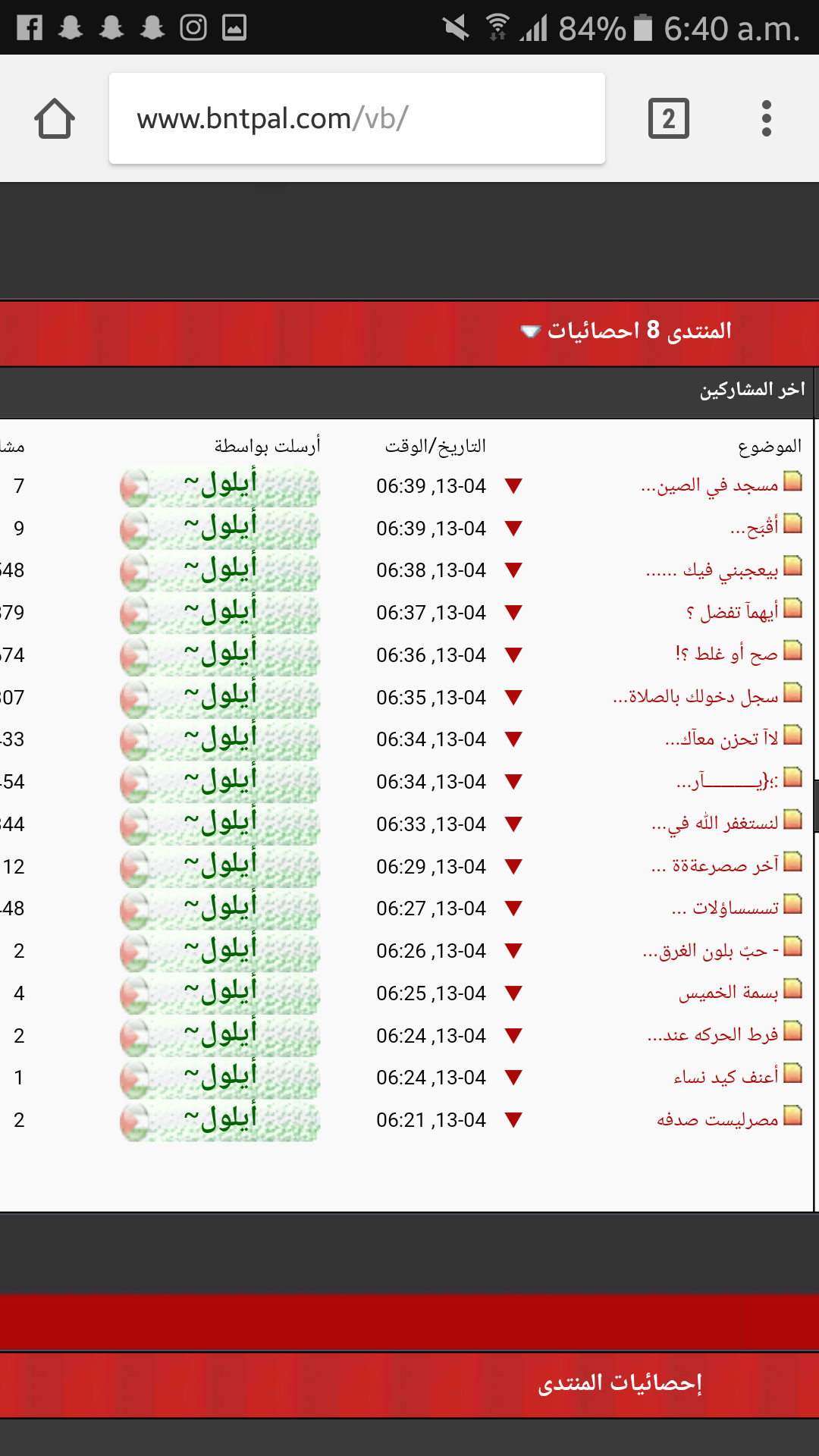Open the thread أعنف كيد نساء

tap(726, 1077)
